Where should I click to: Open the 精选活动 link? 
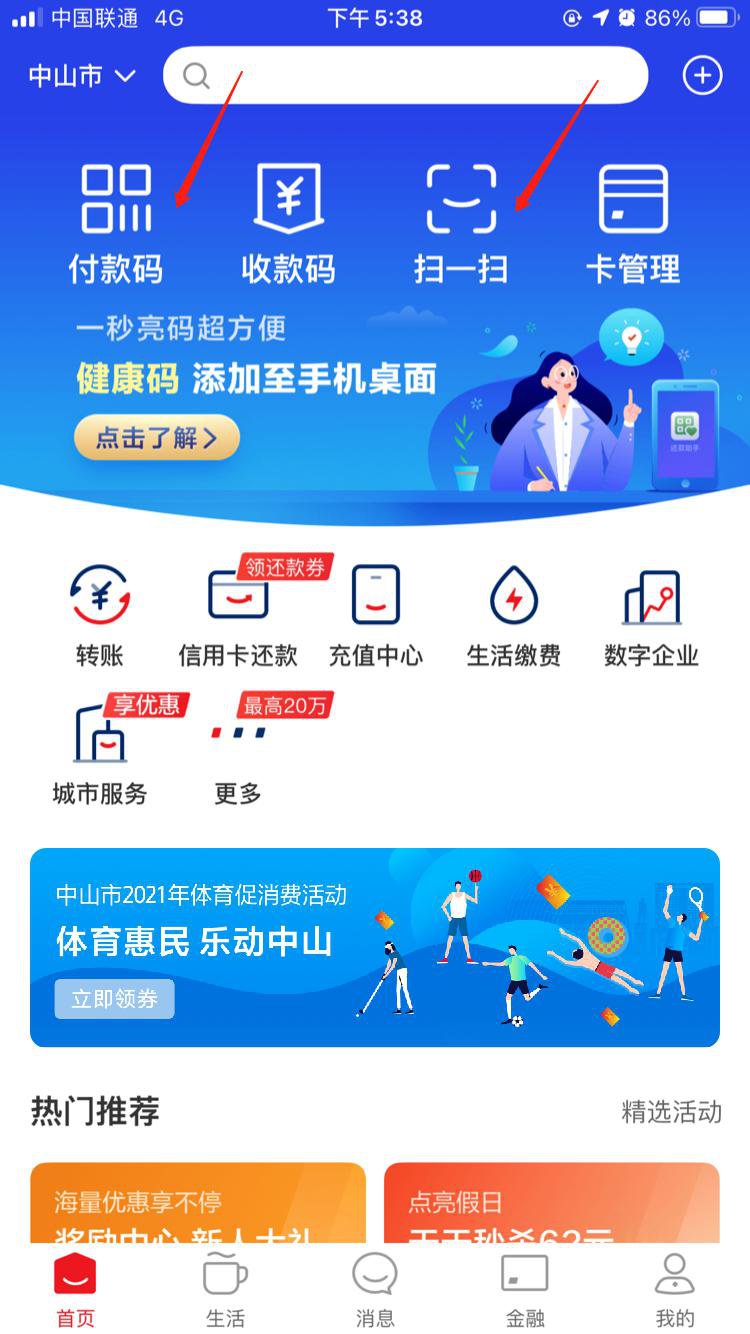click(x=671, y=1112)
